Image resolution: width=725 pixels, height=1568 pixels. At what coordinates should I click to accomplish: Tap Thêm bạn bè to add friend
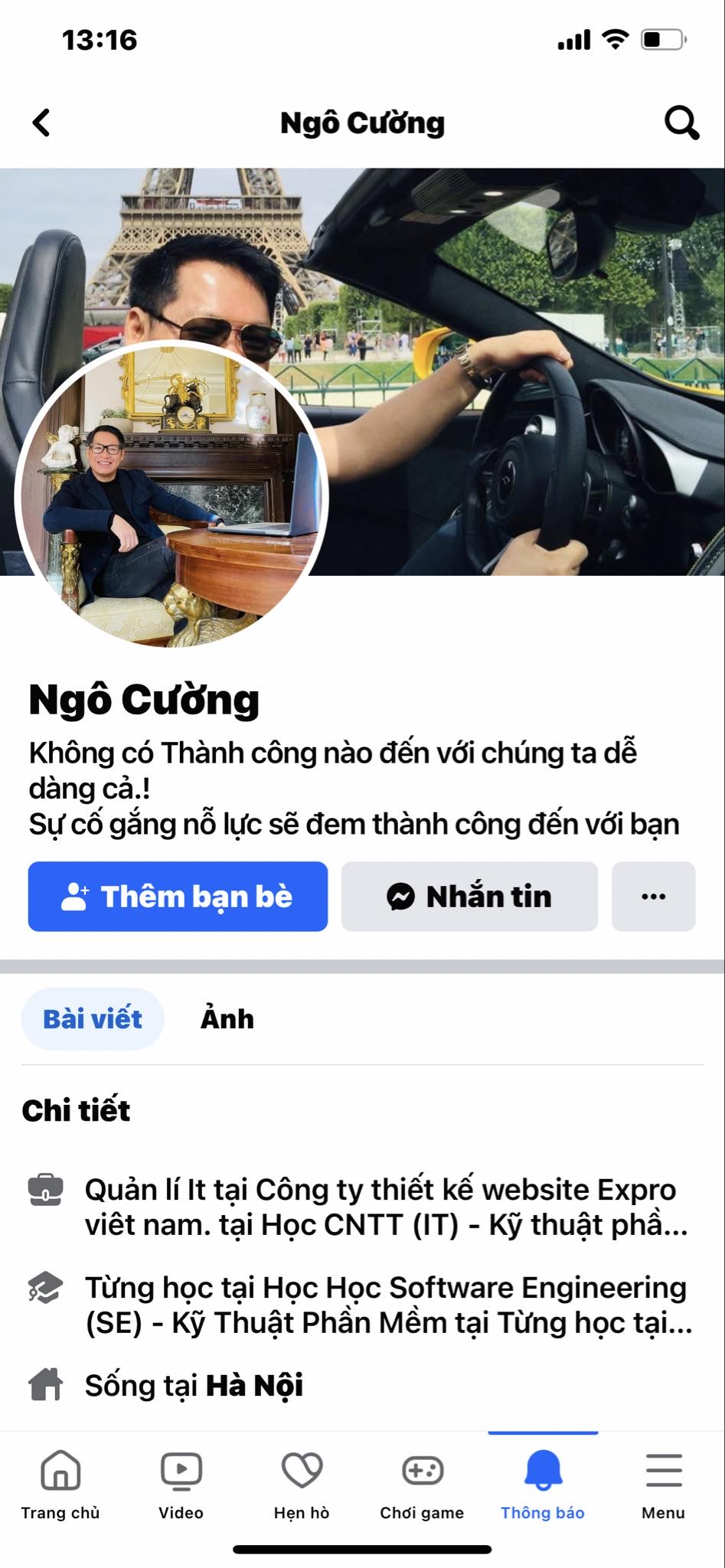tap(178, 897)
